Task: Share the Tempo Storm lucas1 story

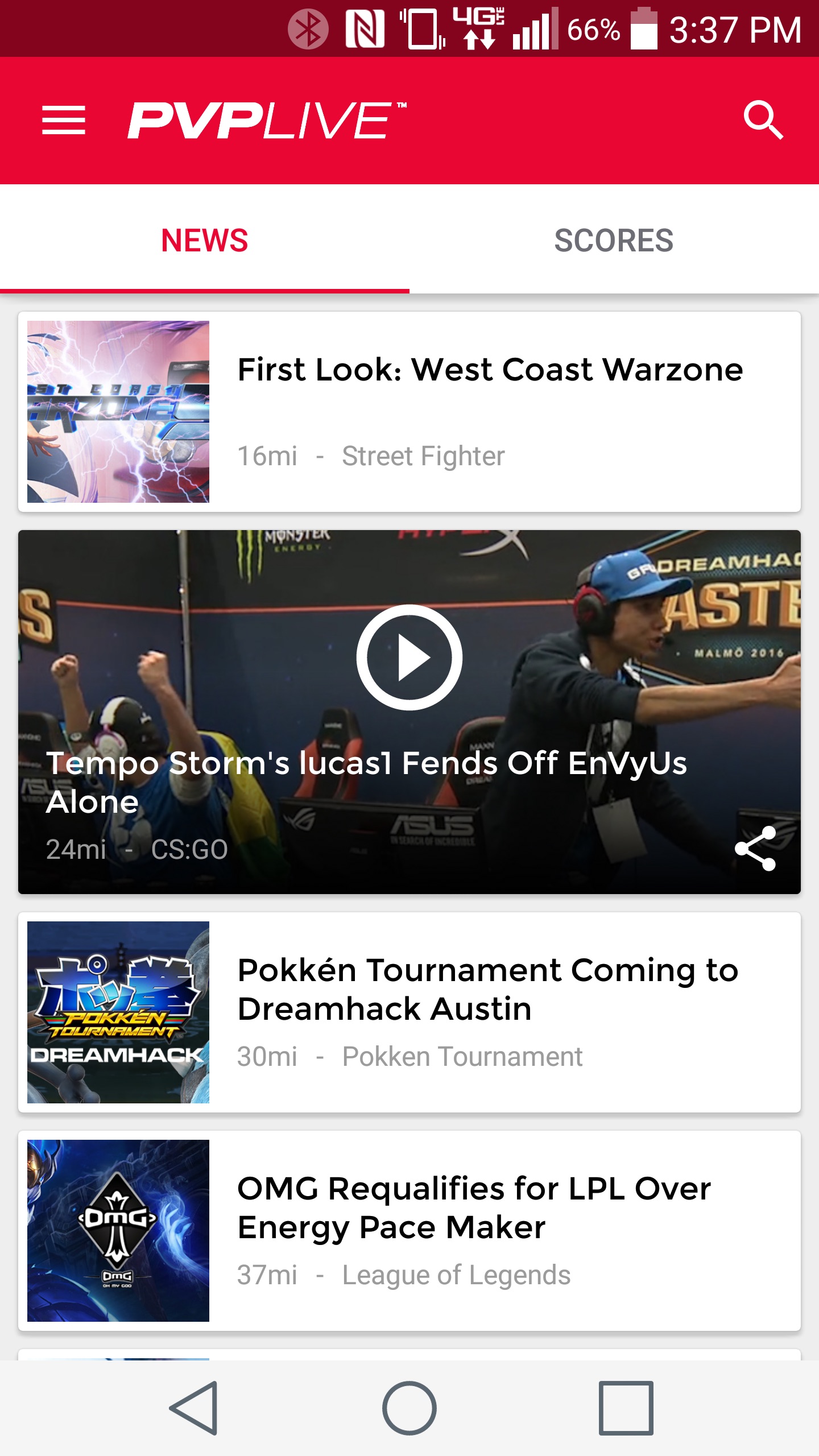Action: tap(755, 848)
